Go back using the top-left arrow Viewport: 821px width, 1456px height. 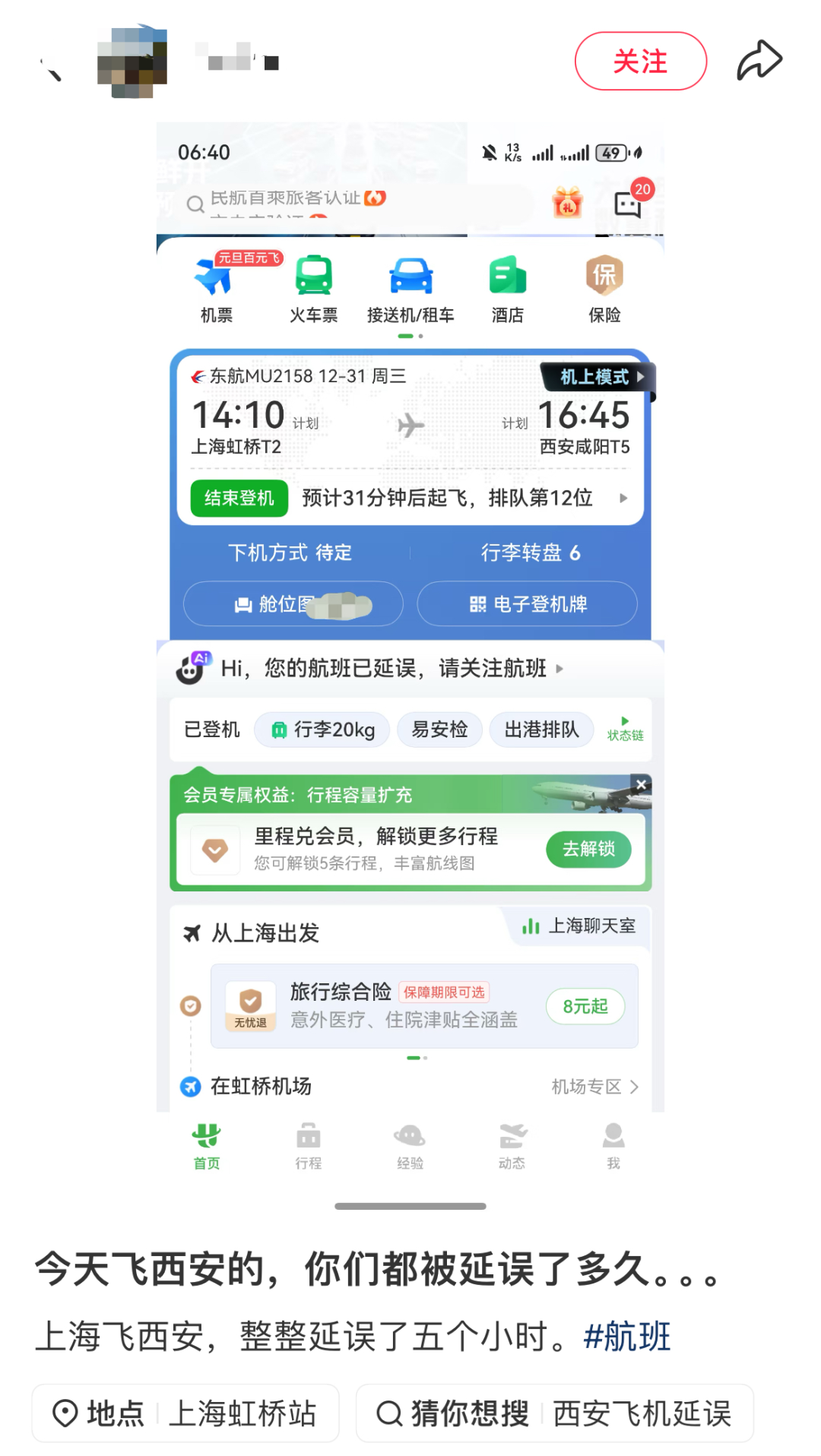51,70
